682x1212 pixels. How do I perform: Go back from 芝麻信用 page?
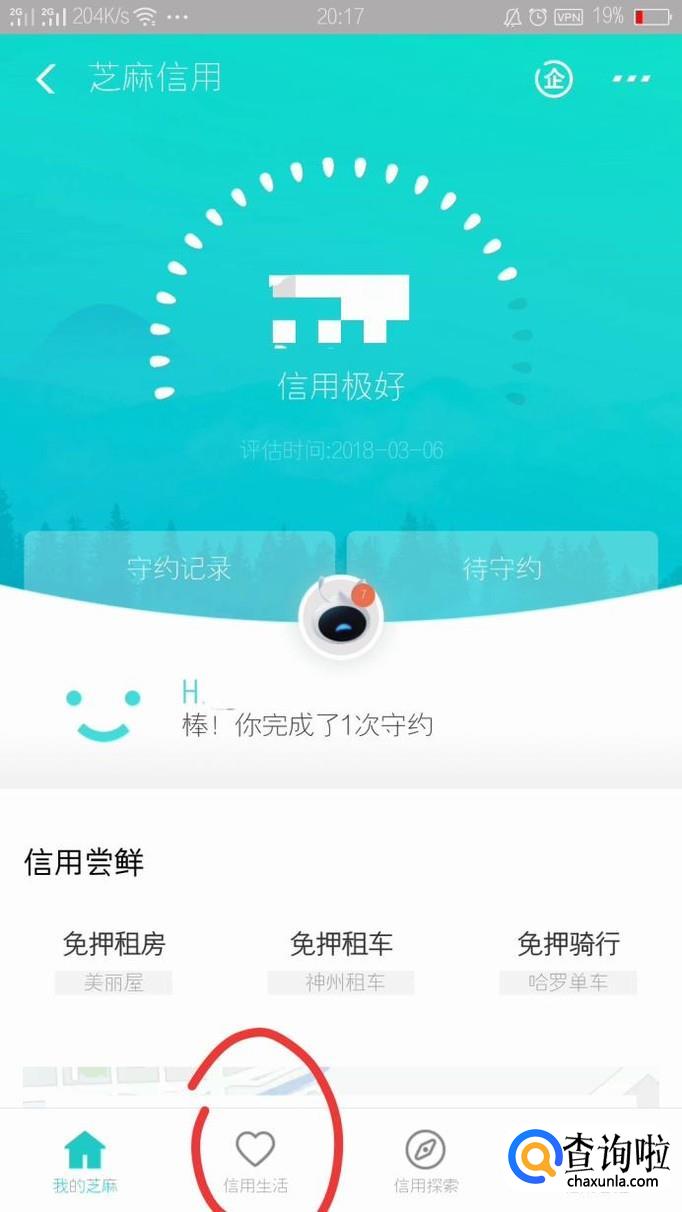(x=46, y=79)
